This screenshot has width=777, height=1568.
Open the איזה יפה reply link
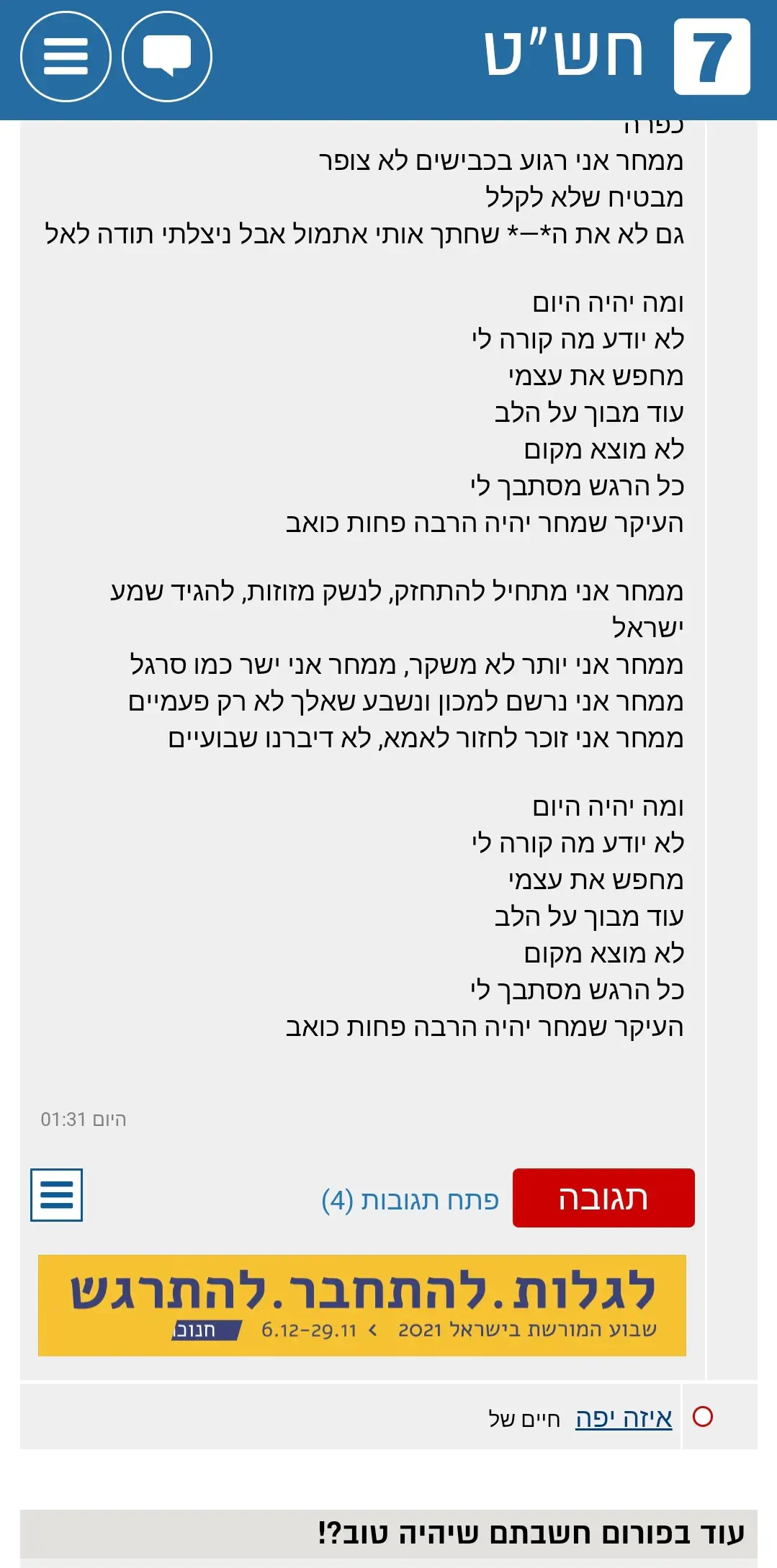(624, 1418)
